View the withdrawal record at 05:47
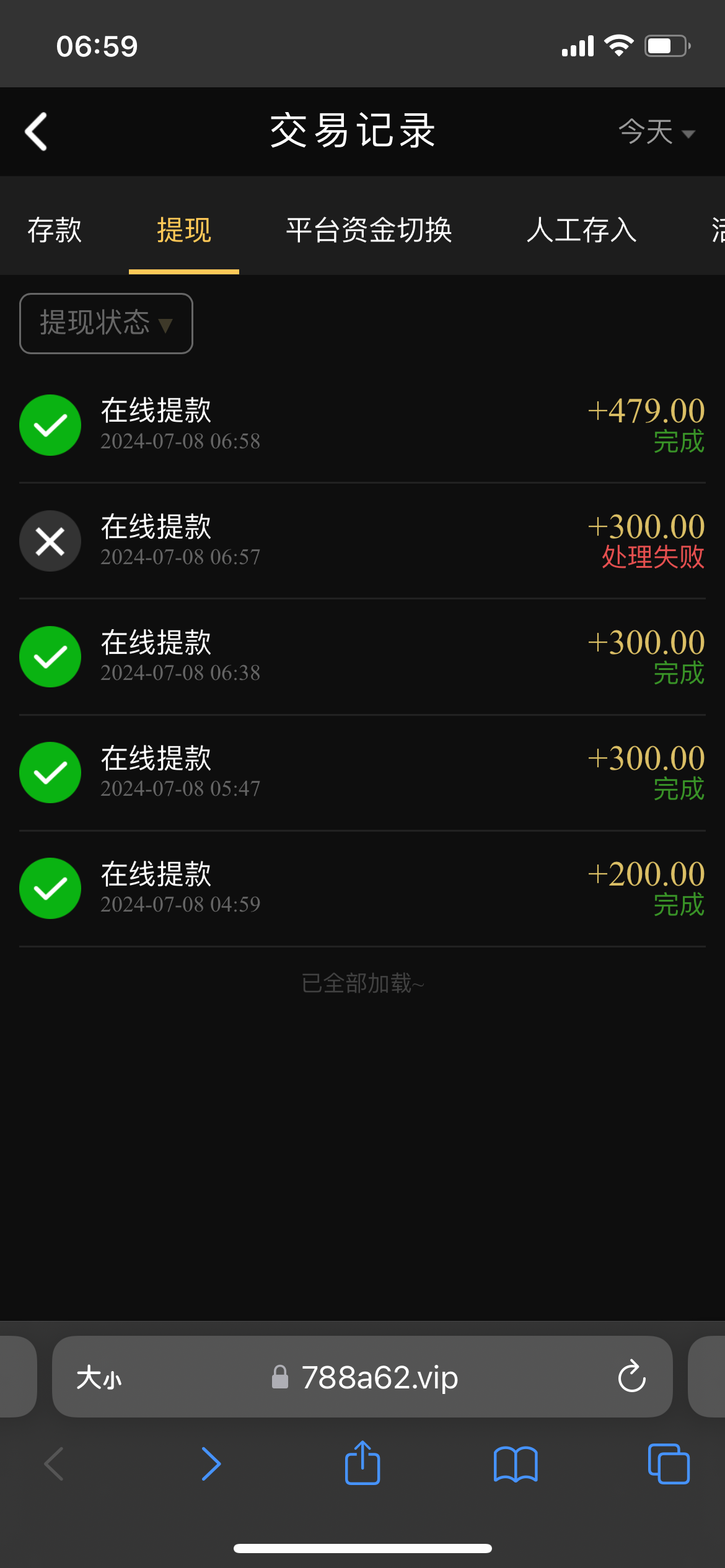The width and height of the screenshot is (725, 1568). pos(362,772)
